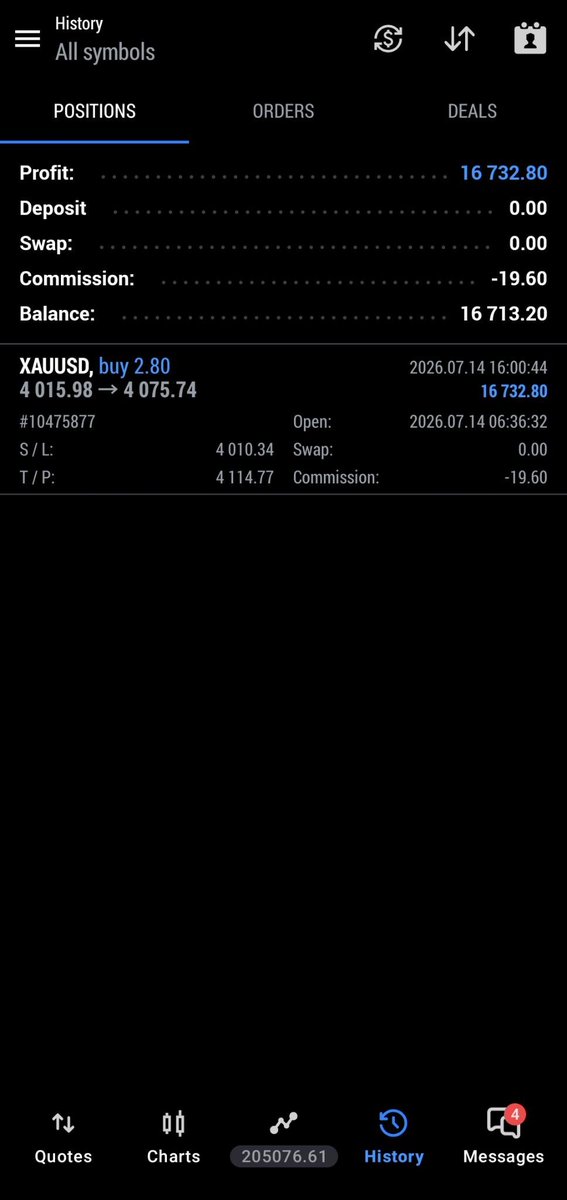Collapse the XAUUSD buy 2.80 position
Screen dimensions: 567x1200
(x=283, y=419)
